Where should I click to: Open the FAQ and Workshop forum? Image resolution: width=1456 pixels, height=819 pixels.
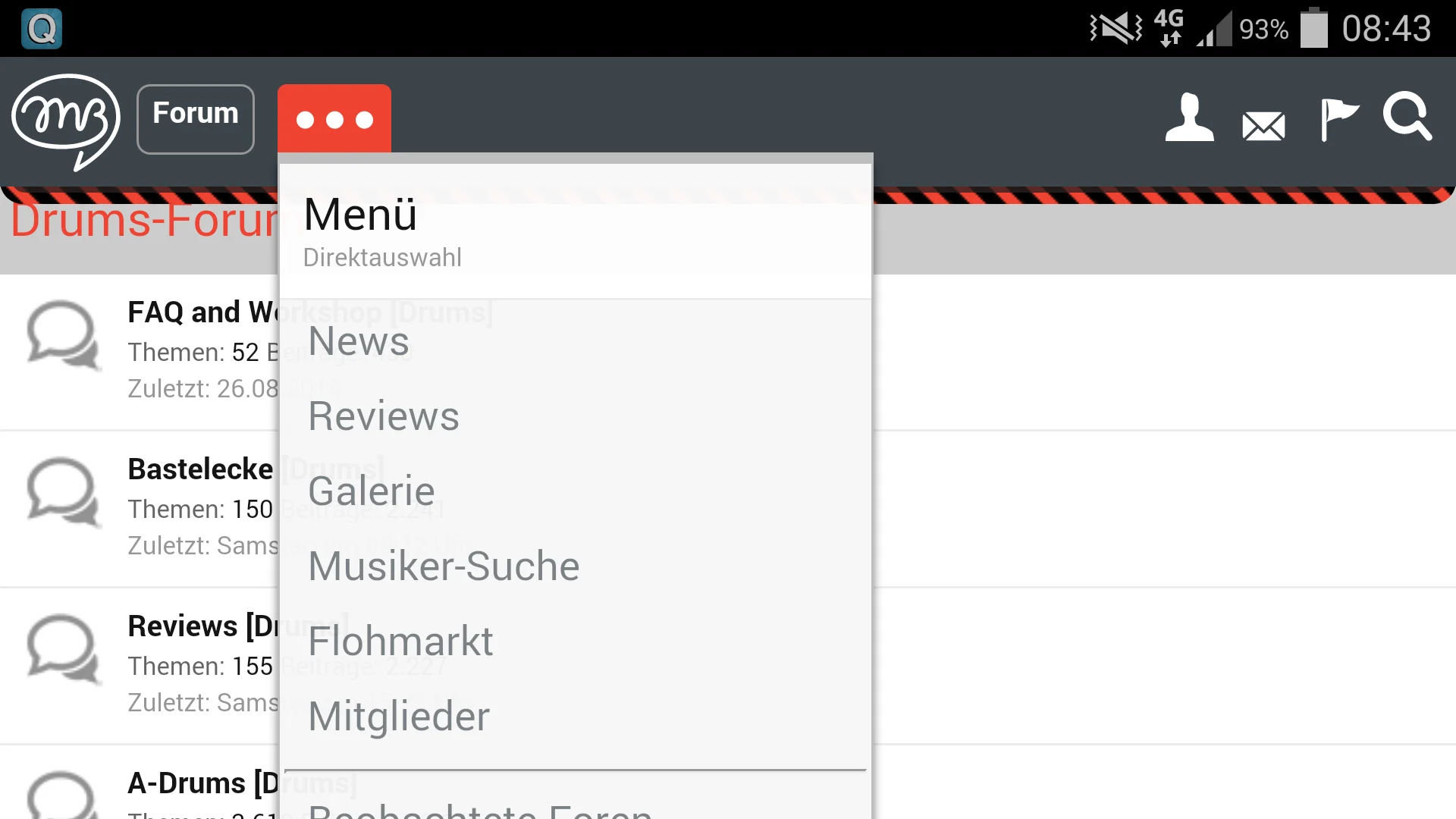[197, 312]
